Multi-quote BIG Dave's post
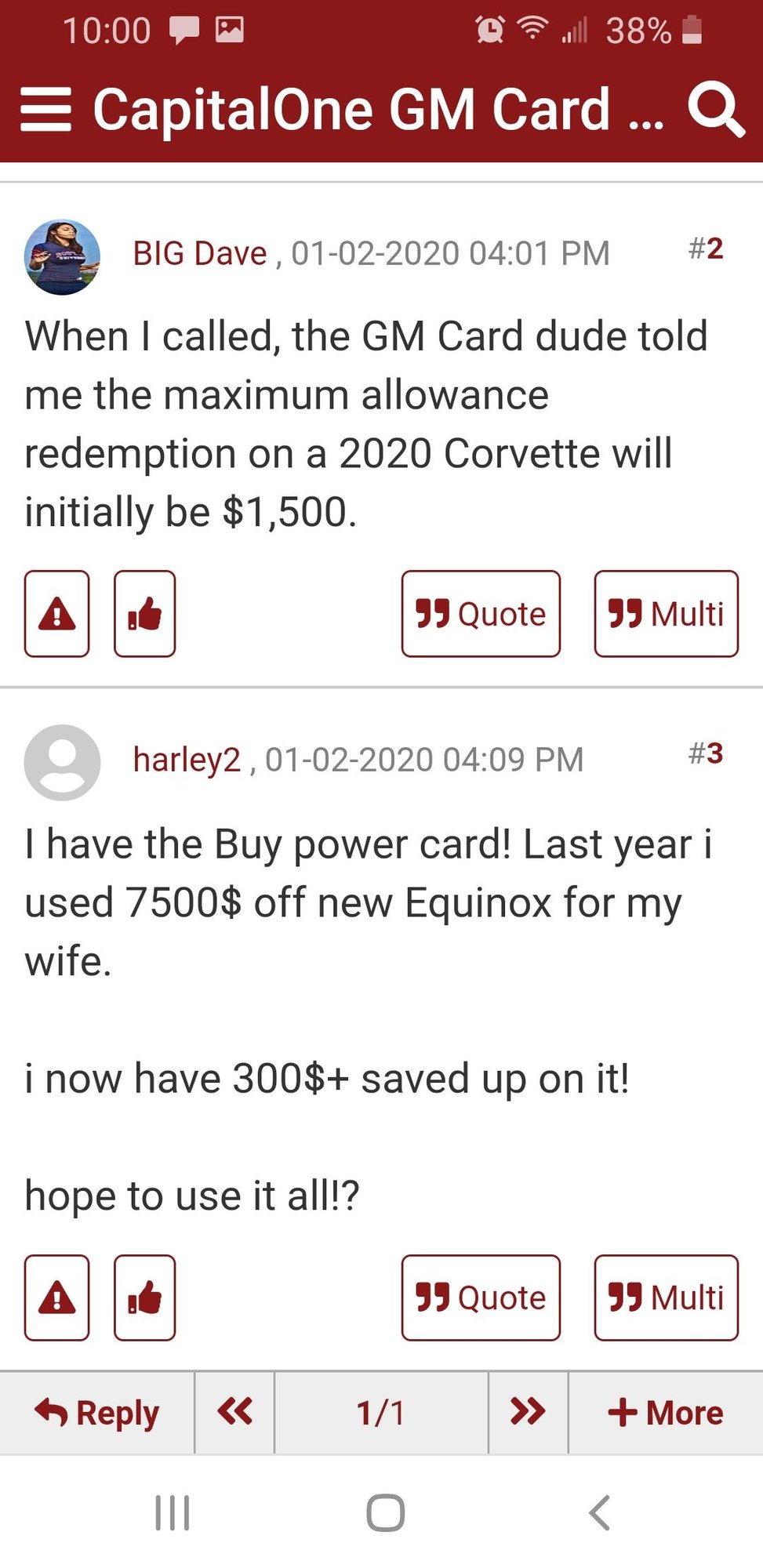The image size is (763, 1568). [666, 613]
